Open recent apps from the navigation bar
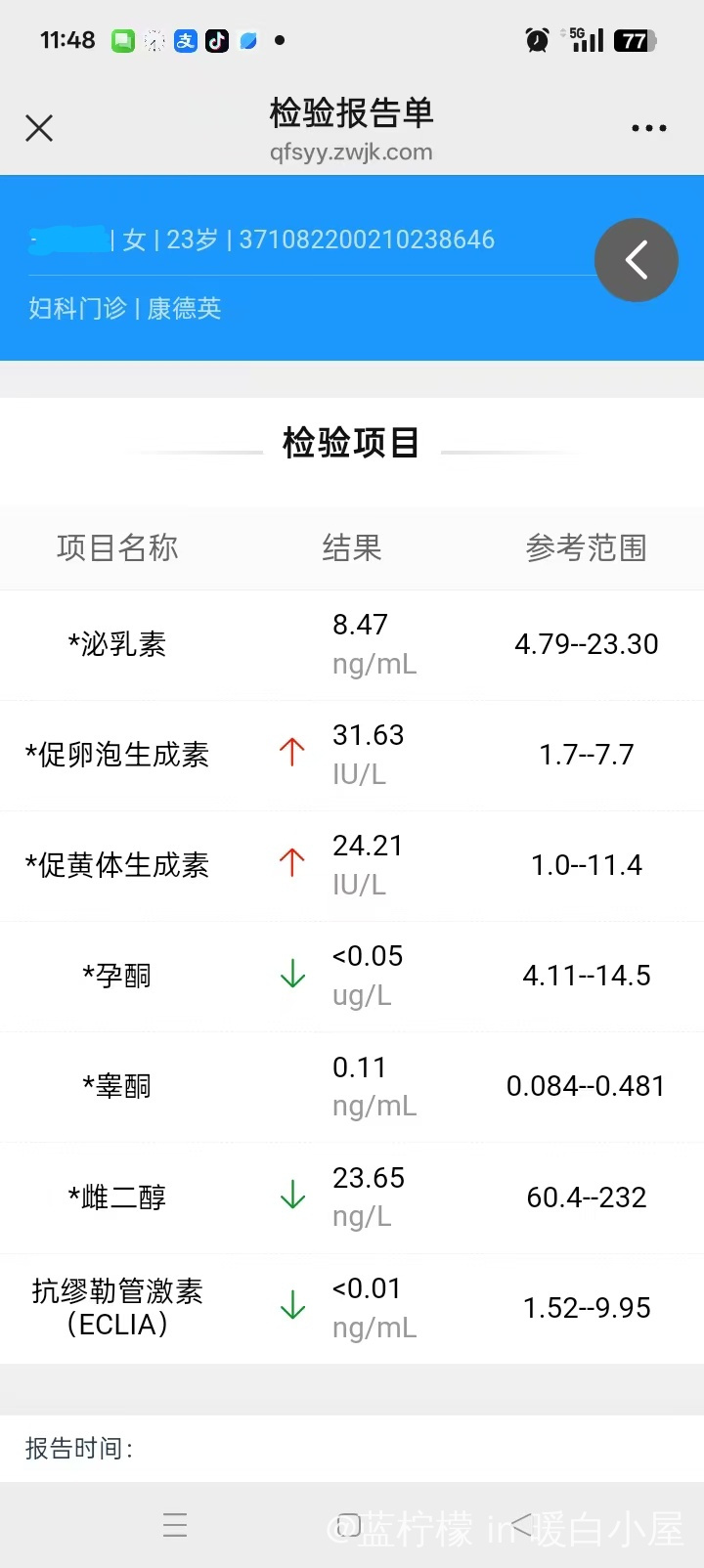 pyautogui.click(x=175, y=1525)
